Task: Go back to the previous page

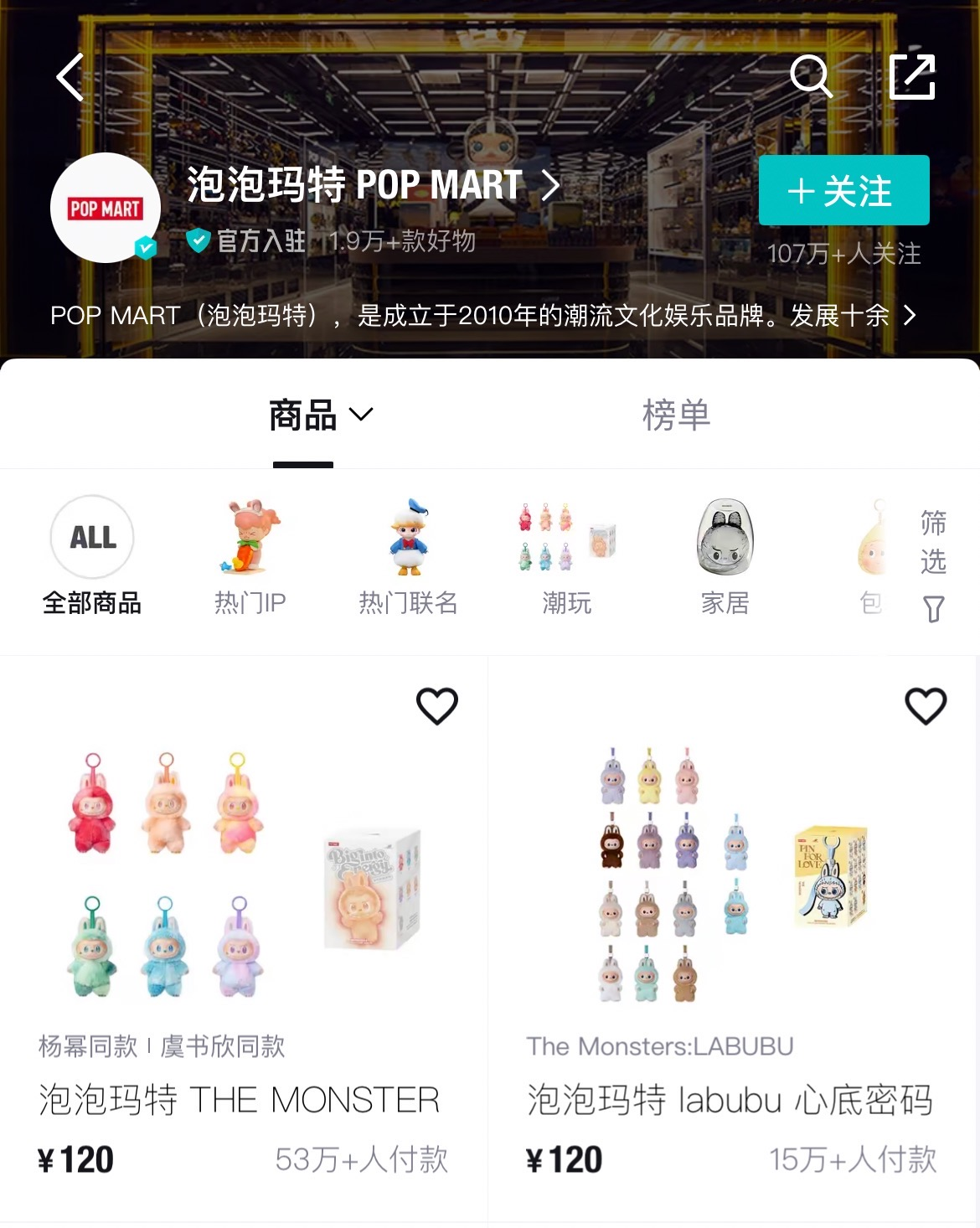Action: 71,77
